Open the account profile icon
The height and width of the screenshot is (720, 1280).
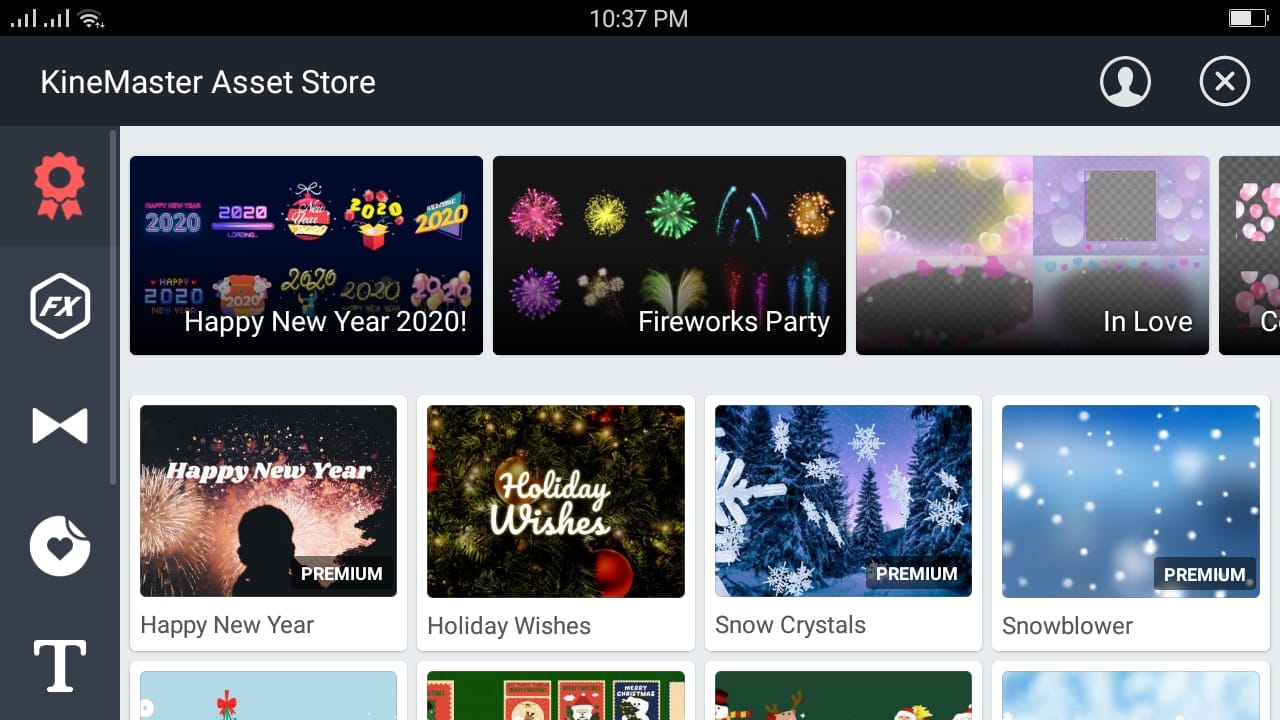[1125, 81]
